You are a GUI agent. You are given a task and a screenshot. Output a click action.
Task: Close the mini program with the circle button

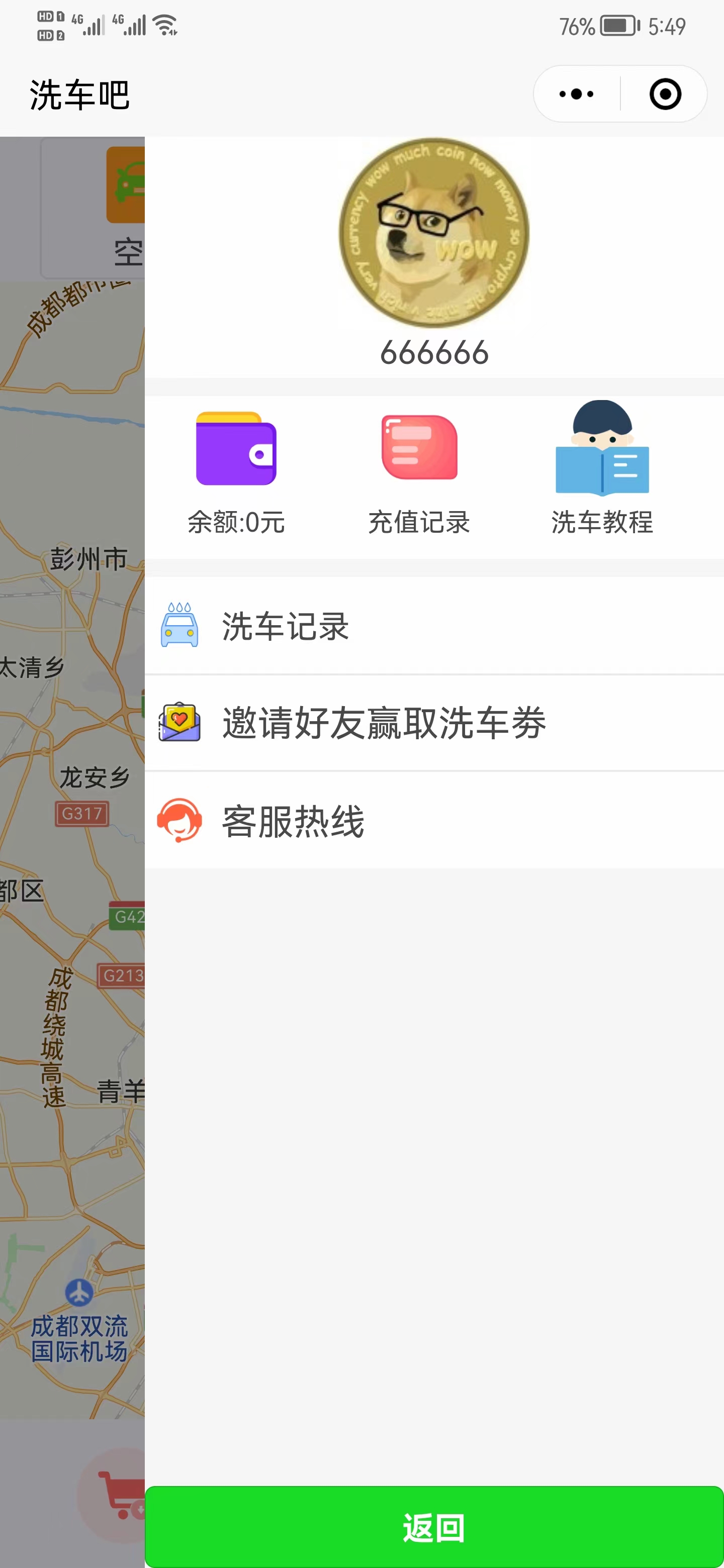(664, 94)
